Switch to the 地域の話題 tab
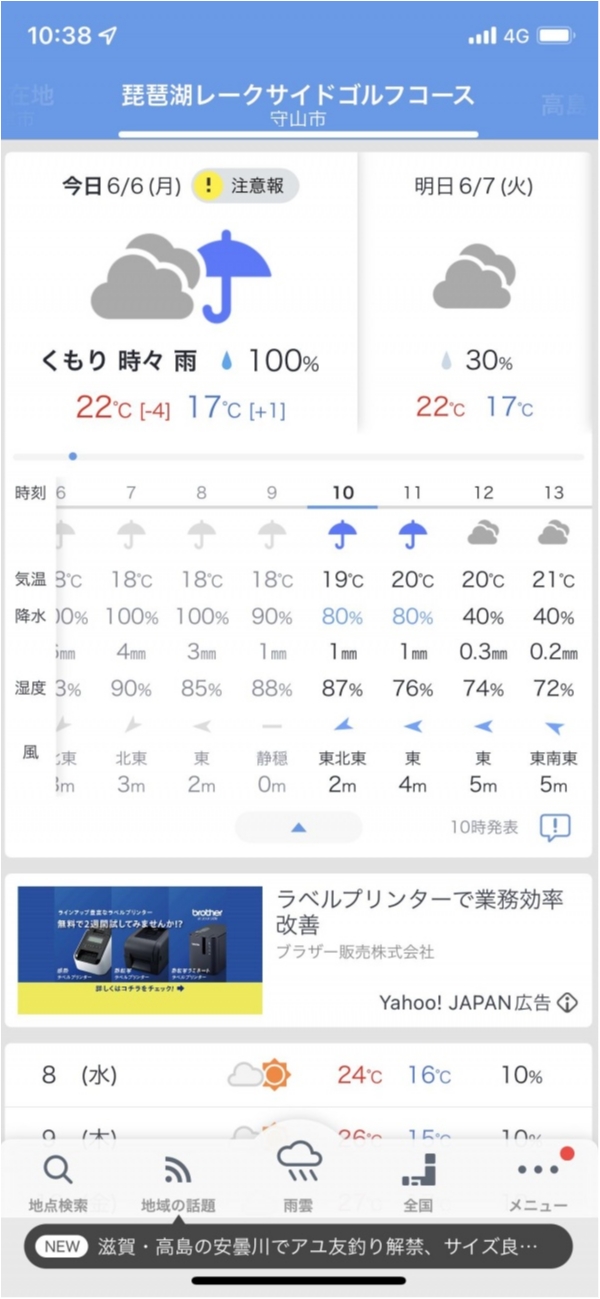Screen dimensions: 600x1299 (178, 1182)
